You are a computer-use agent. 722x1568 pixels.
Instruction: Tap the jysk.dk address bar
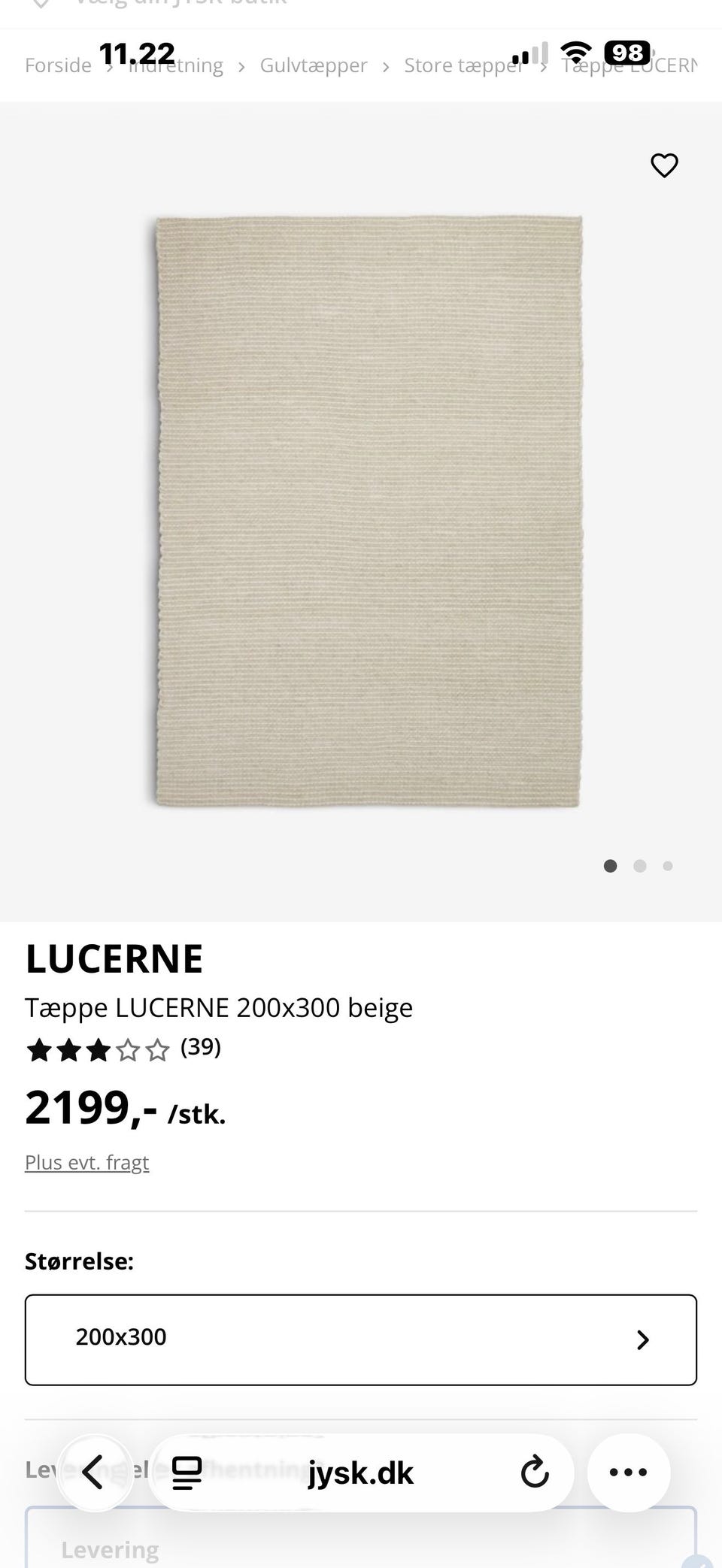[361, 1473]
